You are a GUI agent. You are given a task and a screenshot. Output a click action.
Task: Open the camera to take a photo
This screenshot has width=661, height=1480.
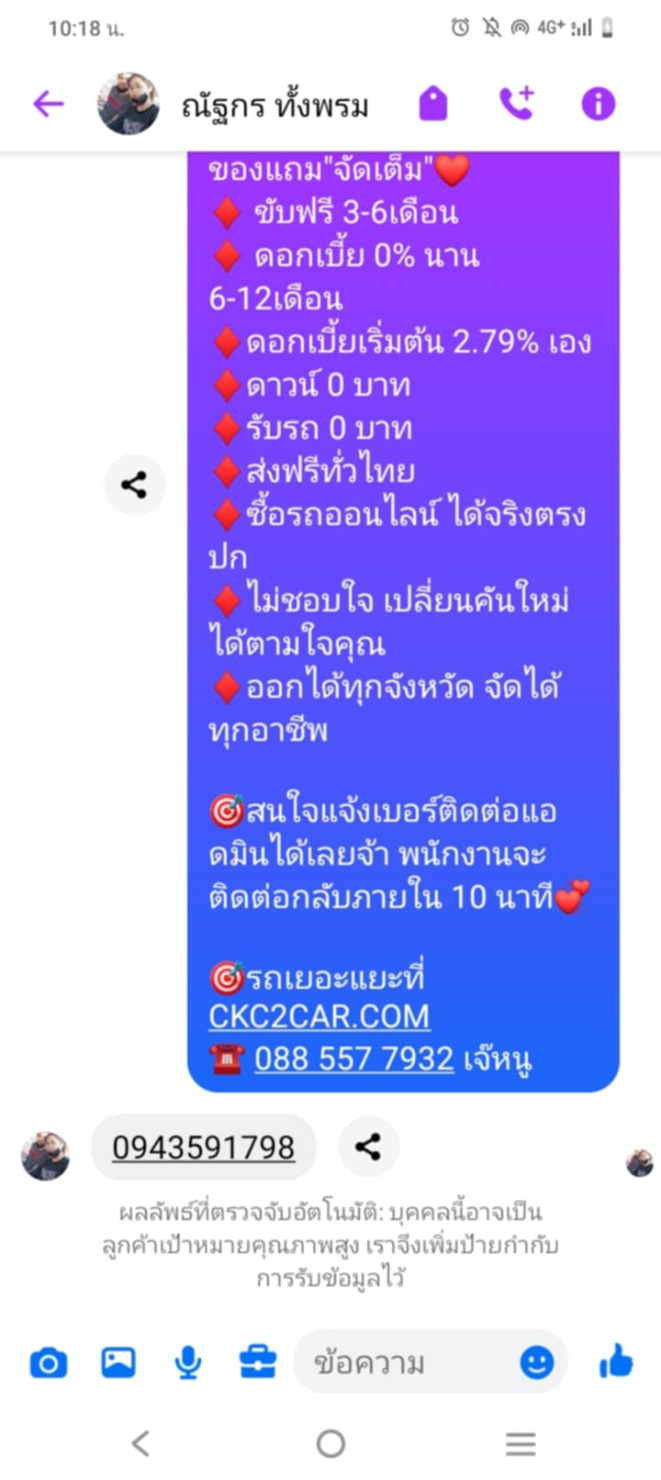[x=48, y=1362]
